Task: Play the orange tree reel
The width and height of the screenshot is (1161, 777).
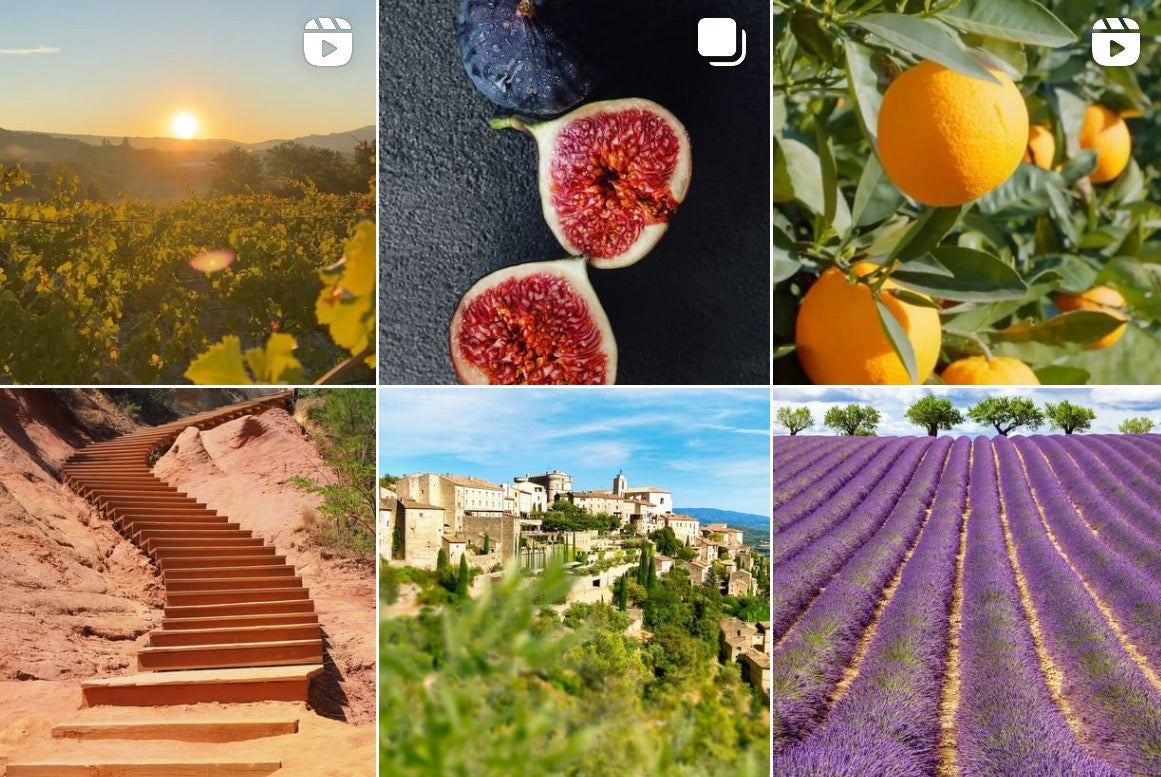Action: [966, 192]
